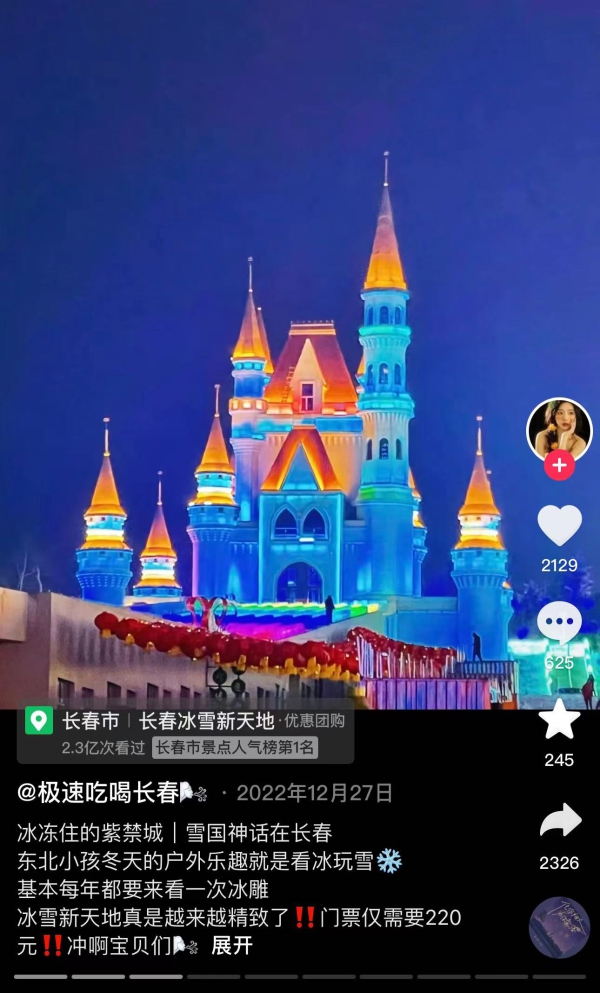Share this video using the arrow icon
Viewport: 600px width, 993px height.
(x=559, y=821)
